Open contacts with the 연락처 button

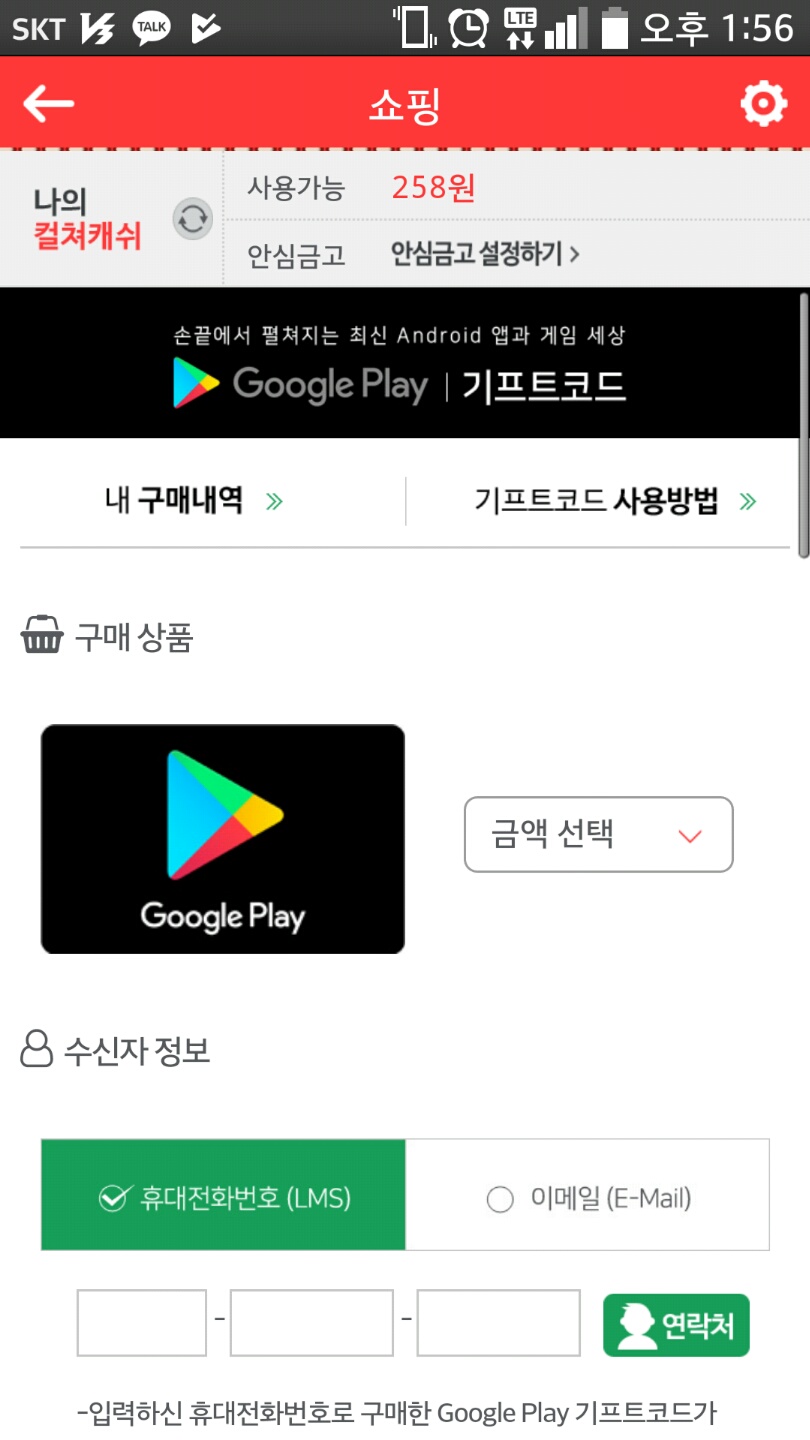pos(676,1325)
